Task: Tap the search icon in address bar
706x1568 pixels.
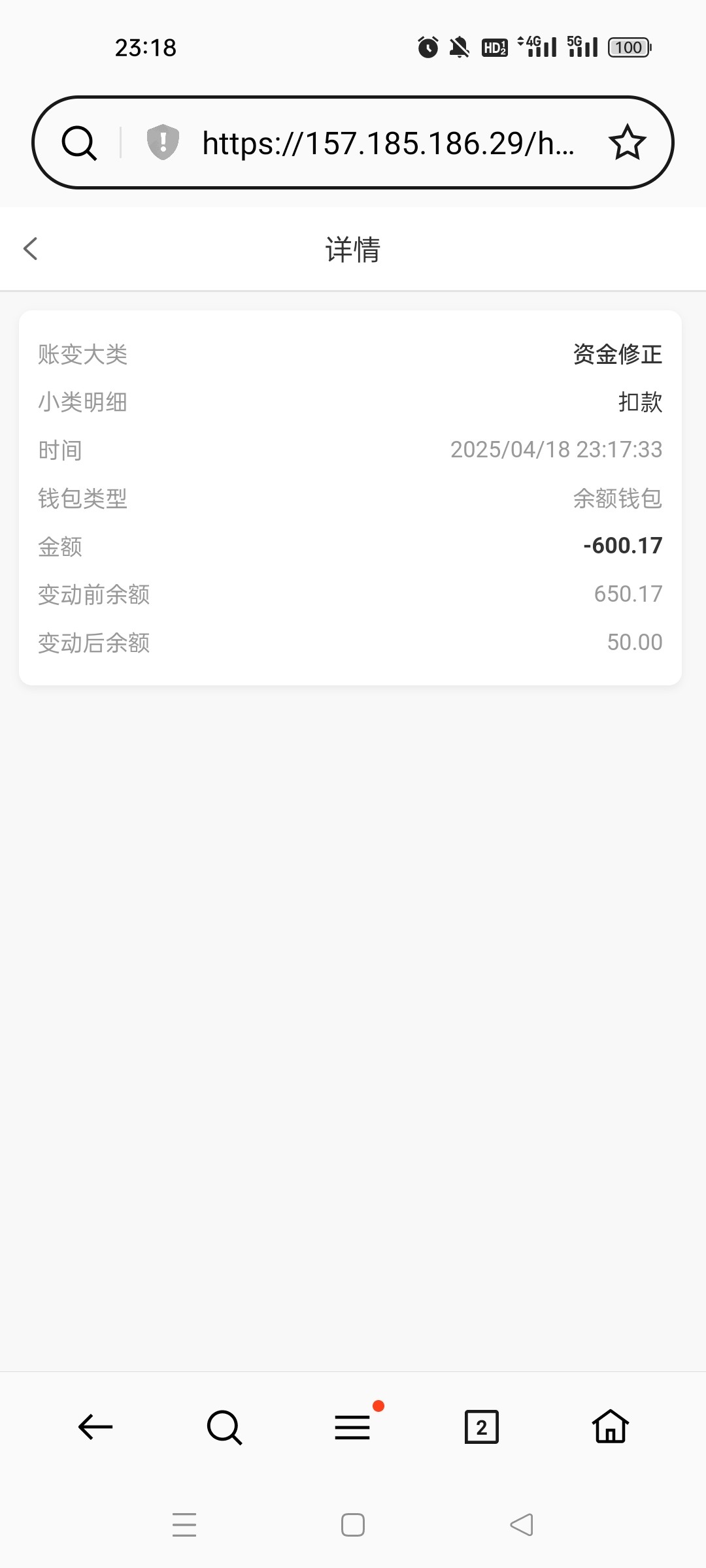Action: (79, 143)
